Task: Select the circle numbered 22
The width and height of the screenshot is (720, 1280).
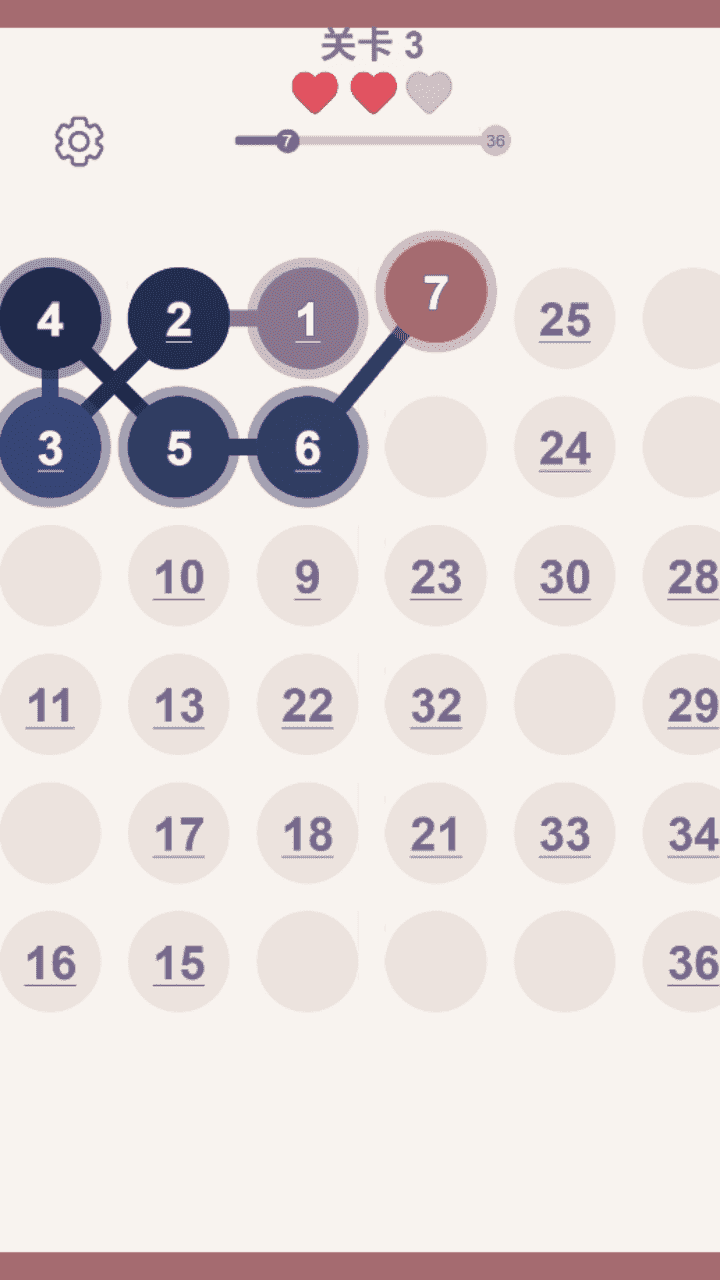Action: (x=307, y=704)
